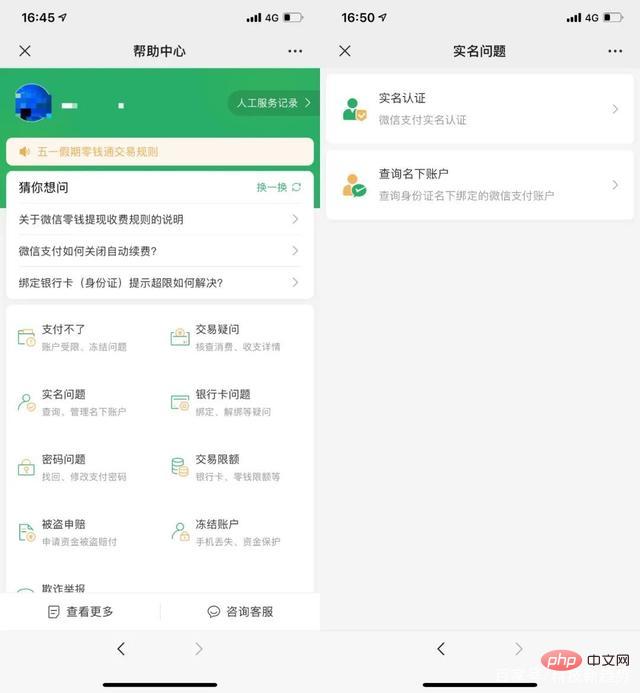Open the 实名认证 row
Viewport: 640px width, 693px height.
pyautogui.click(x=479, y=108)
